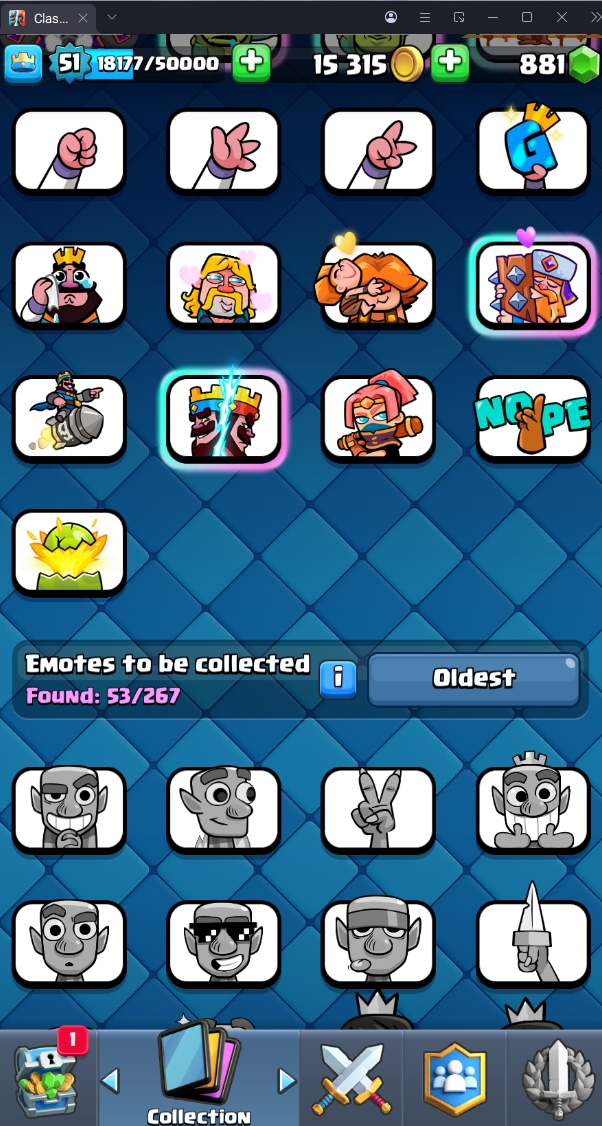Screen dimensions: 602x1126
Task: Tap the right arrow beside Collection
Action: (x=287, y=1080)
